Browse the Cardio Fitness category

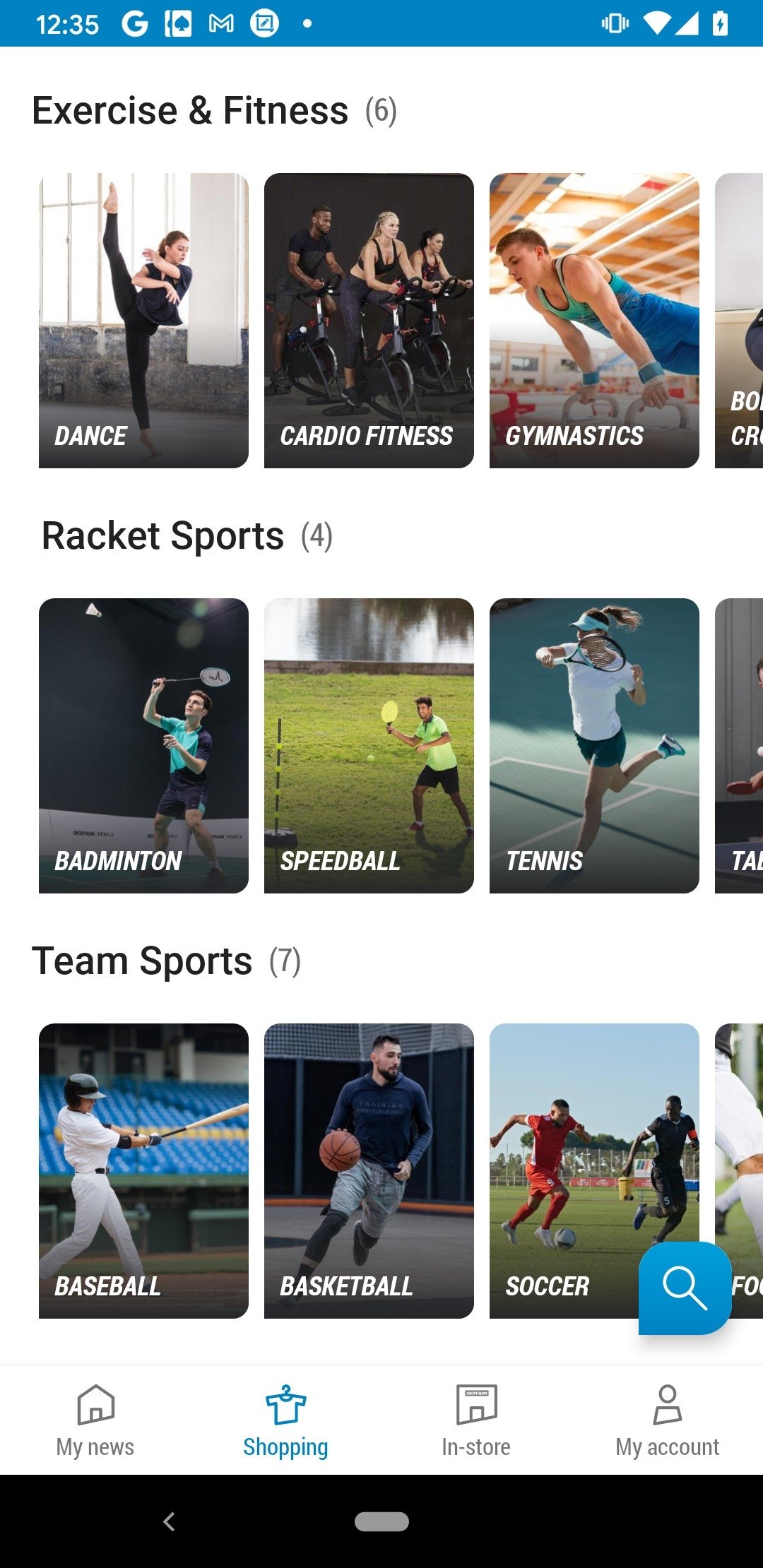coord(369,321)
